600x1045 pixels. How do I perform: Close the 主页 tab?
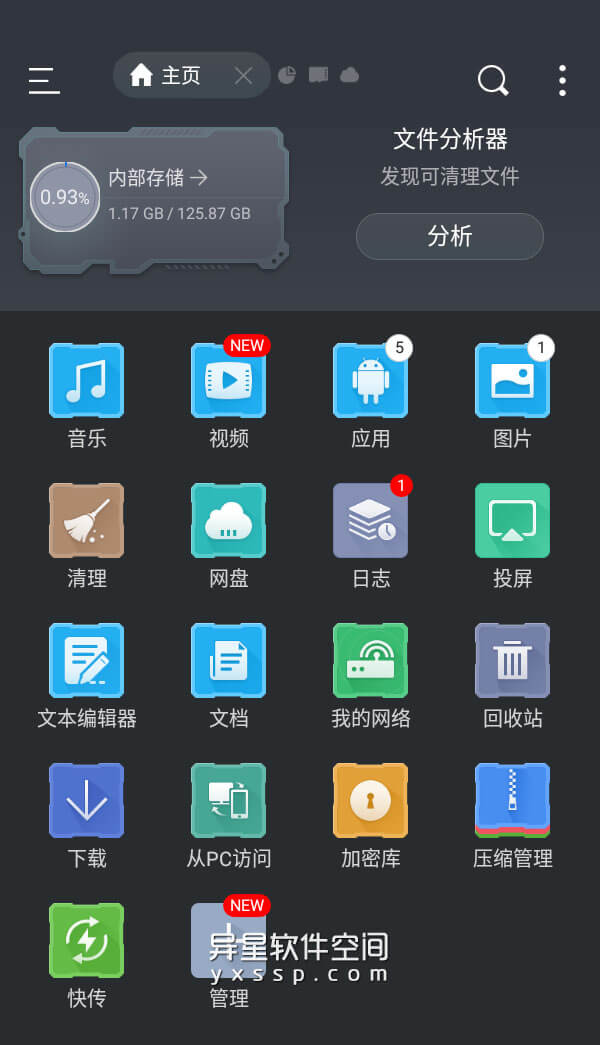point(243,76)
